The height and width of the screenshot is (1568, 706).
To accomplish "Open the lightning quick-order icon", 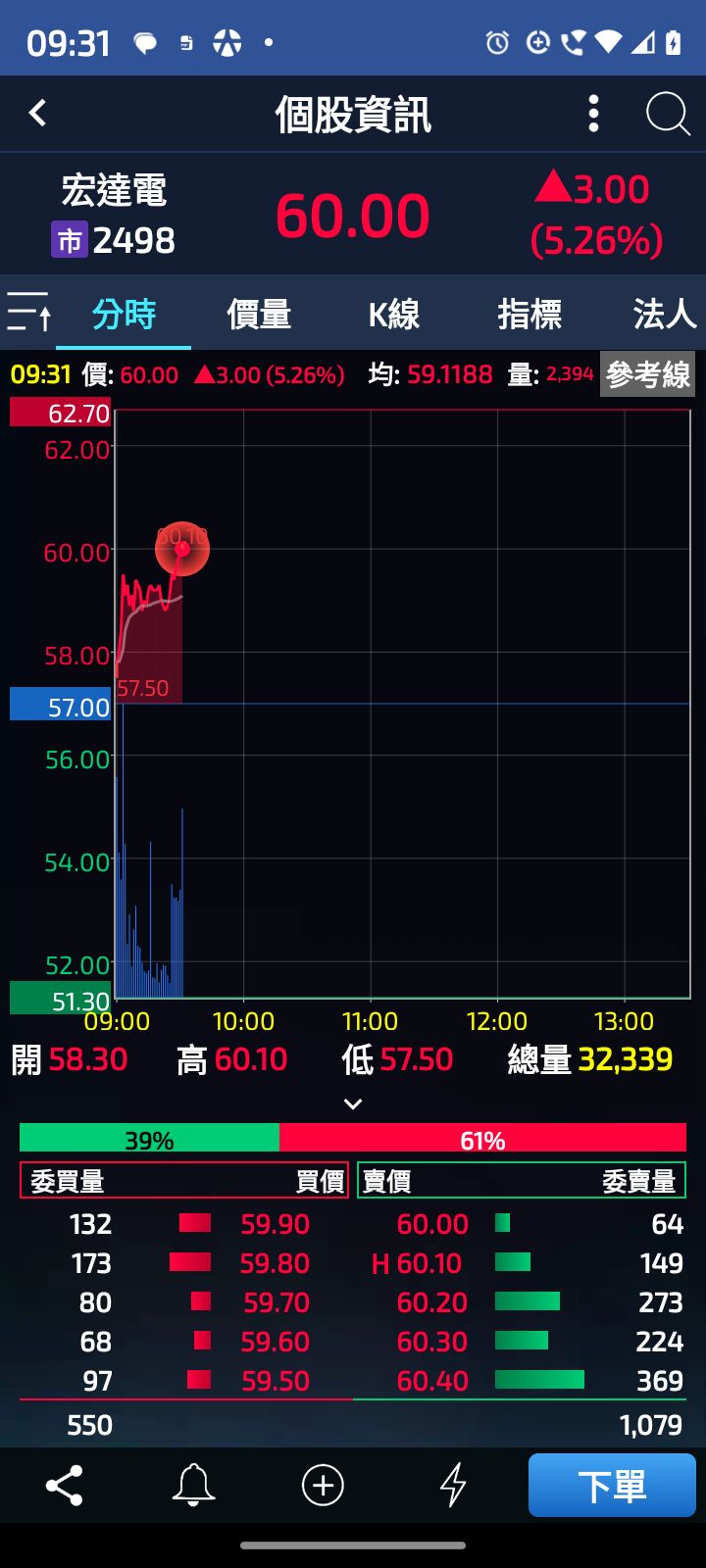I will [x=453, y=1486].
